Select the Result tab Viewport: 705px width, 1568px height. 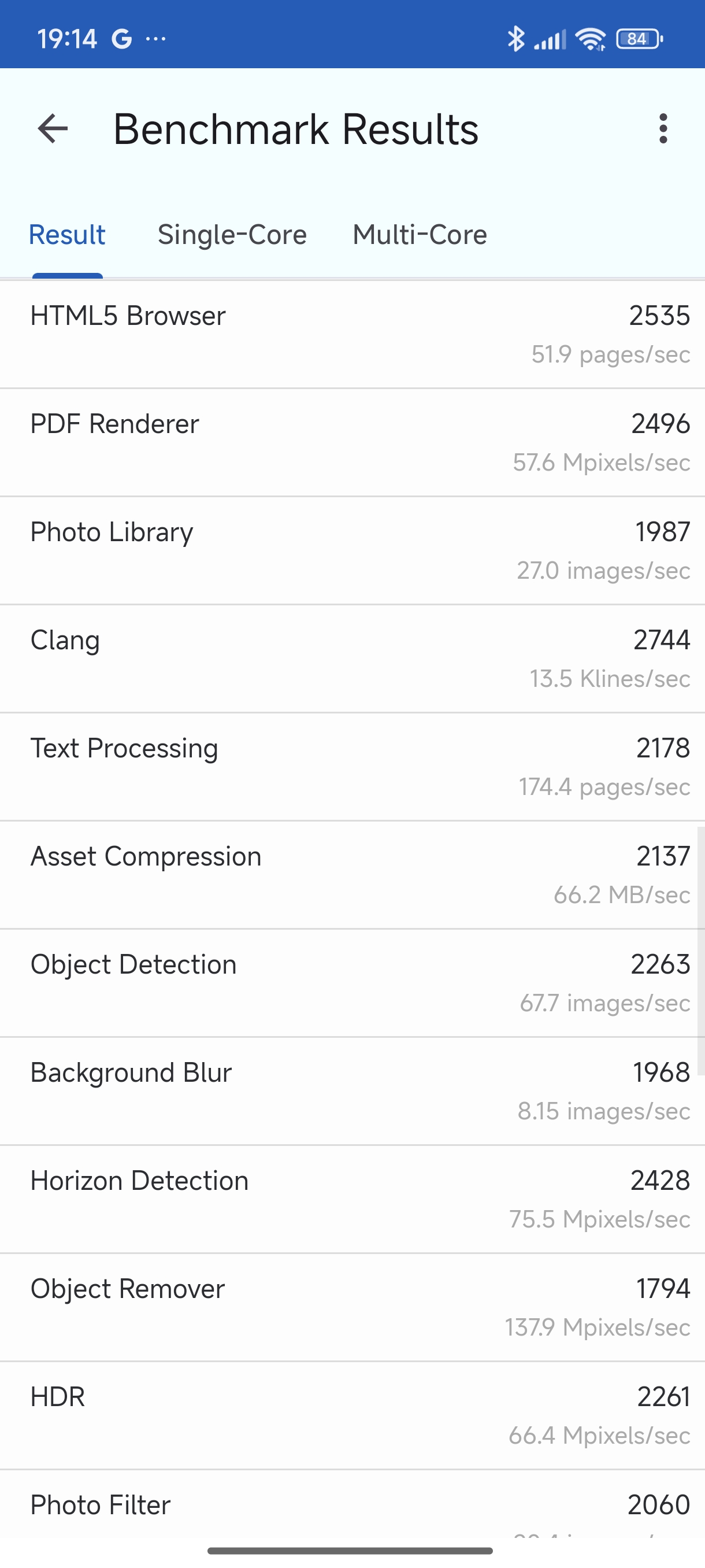pos(67,235)
